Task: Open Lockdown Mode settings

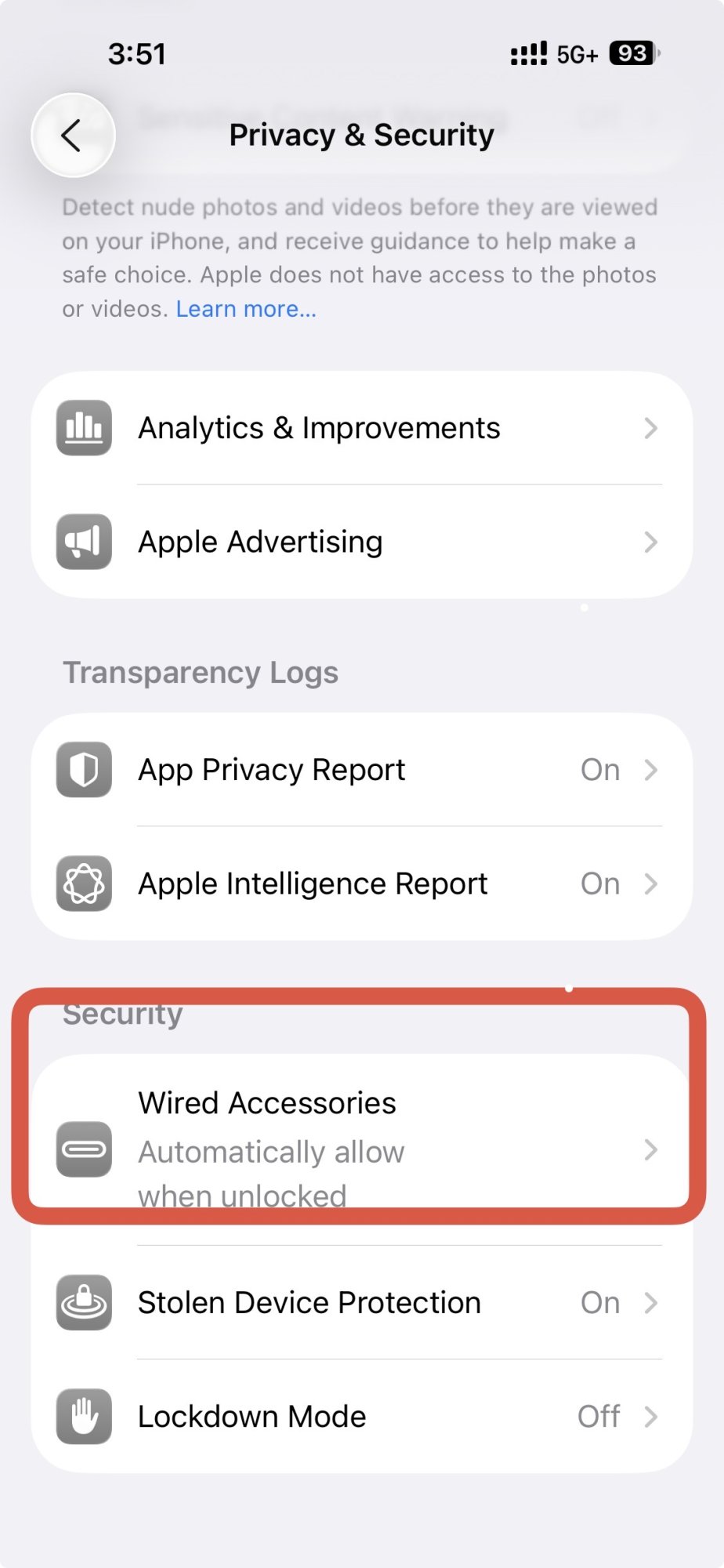Action: 361,1417
